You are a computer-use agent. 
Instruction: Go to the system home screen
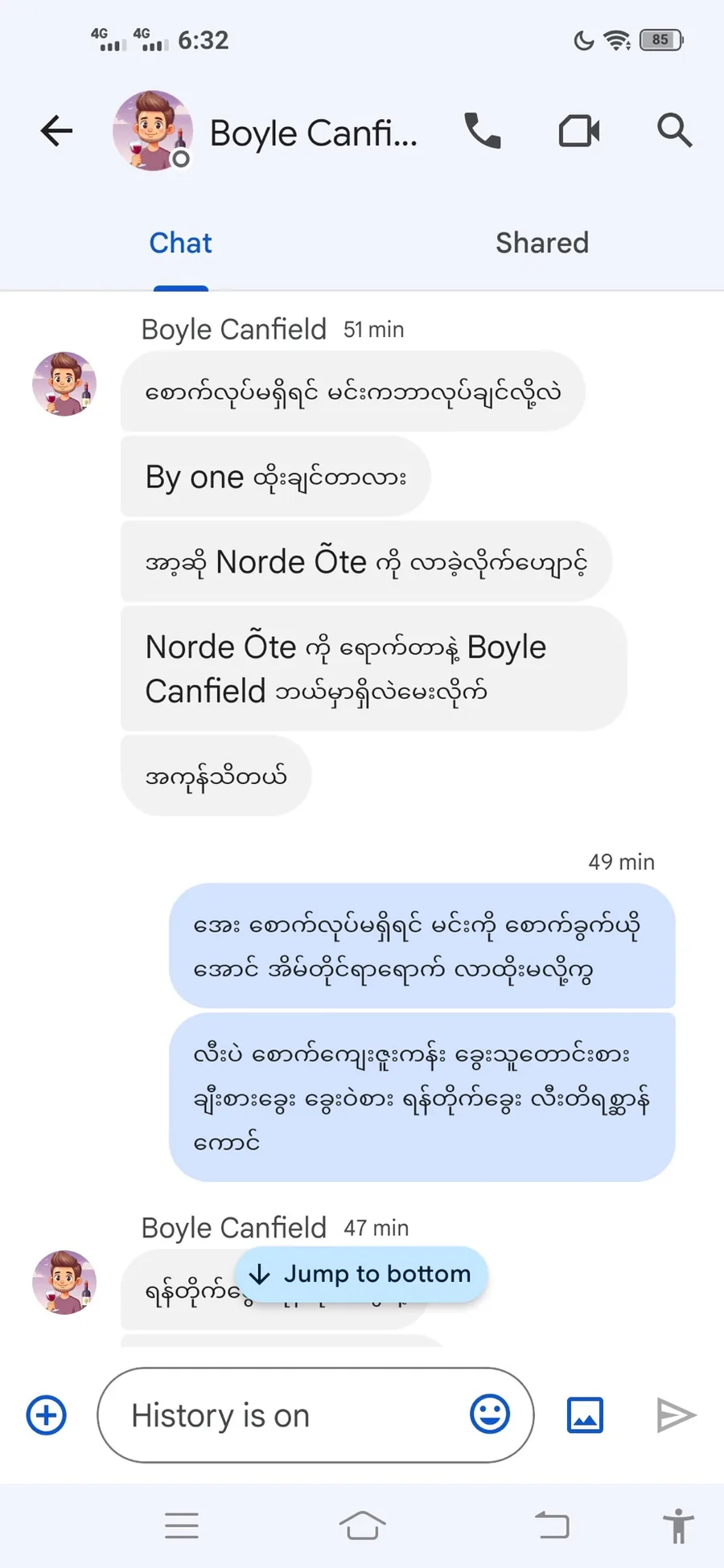(x=362, y=1525)
